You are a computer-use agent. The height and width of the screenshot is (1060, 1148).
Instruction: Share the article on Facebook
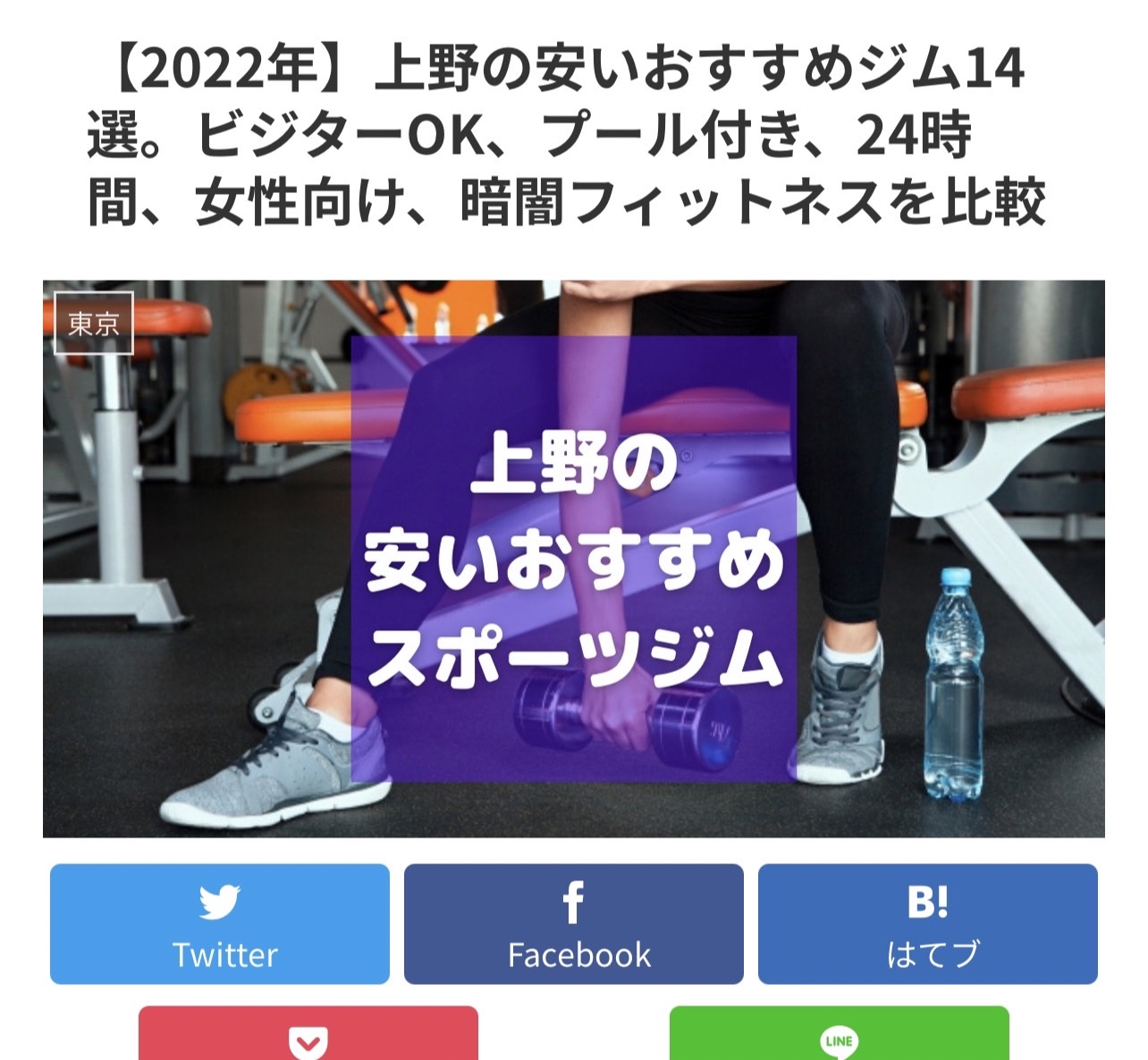573,924
